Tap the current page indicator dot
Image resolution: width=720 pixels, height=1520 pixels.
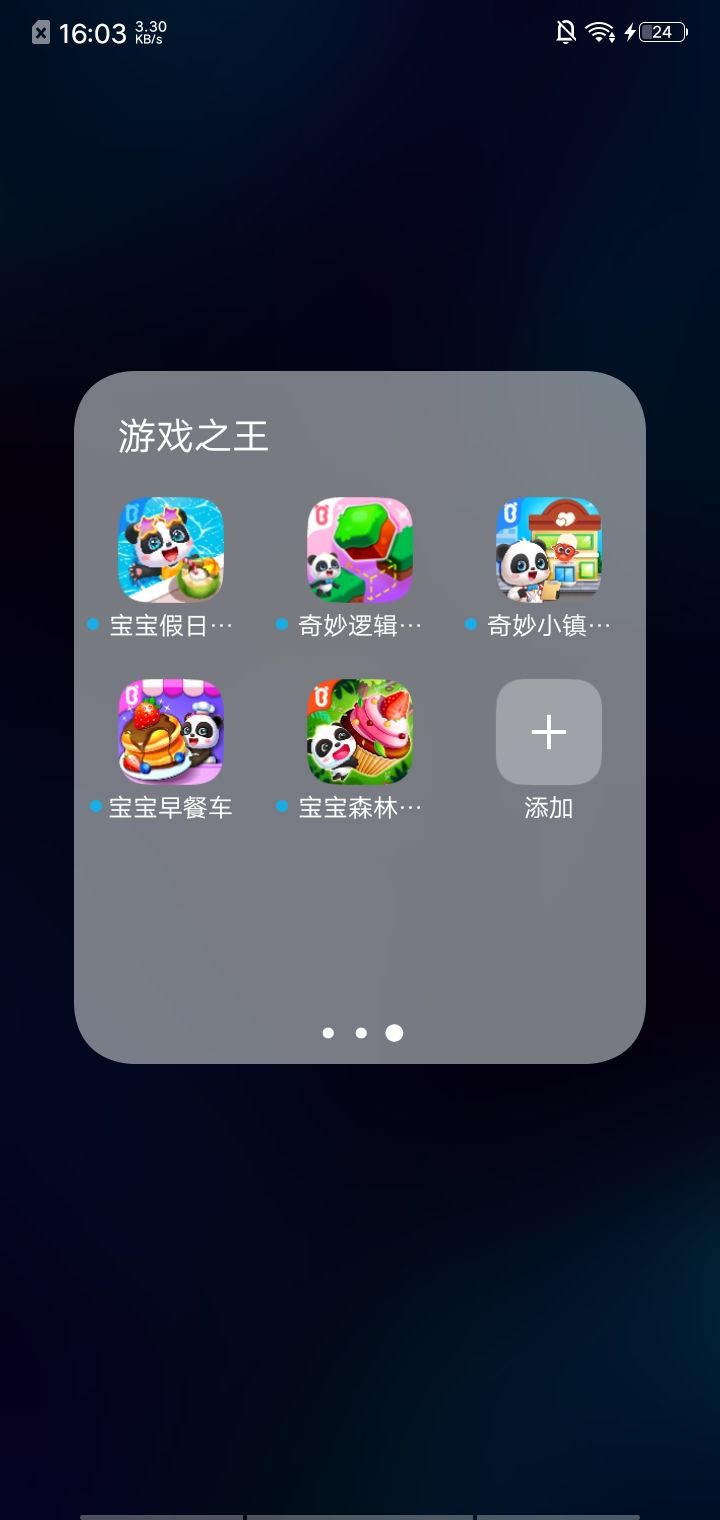point(394,1032)
